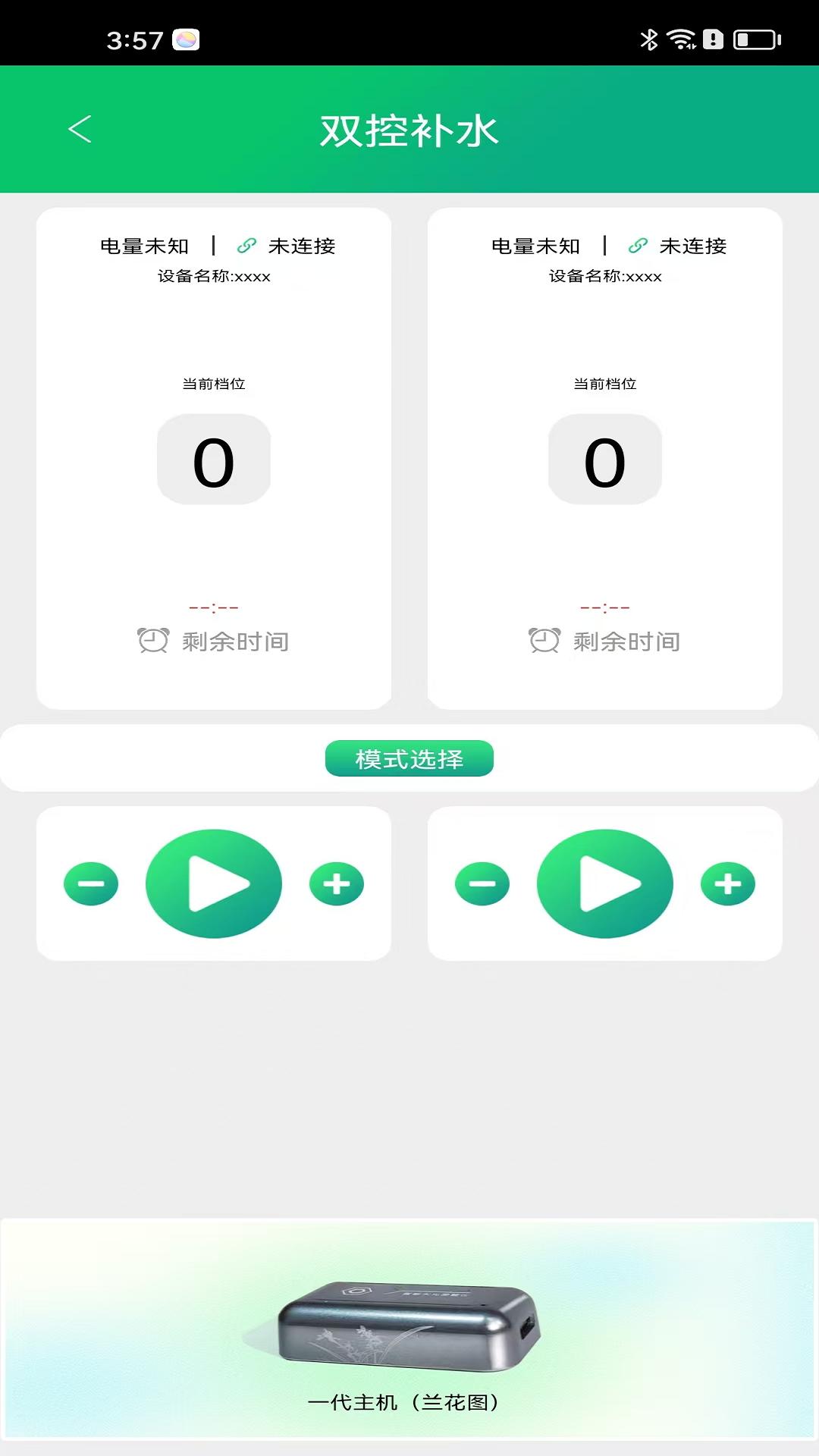Click the right alarm clock remaining time icon

coord(544,640)
